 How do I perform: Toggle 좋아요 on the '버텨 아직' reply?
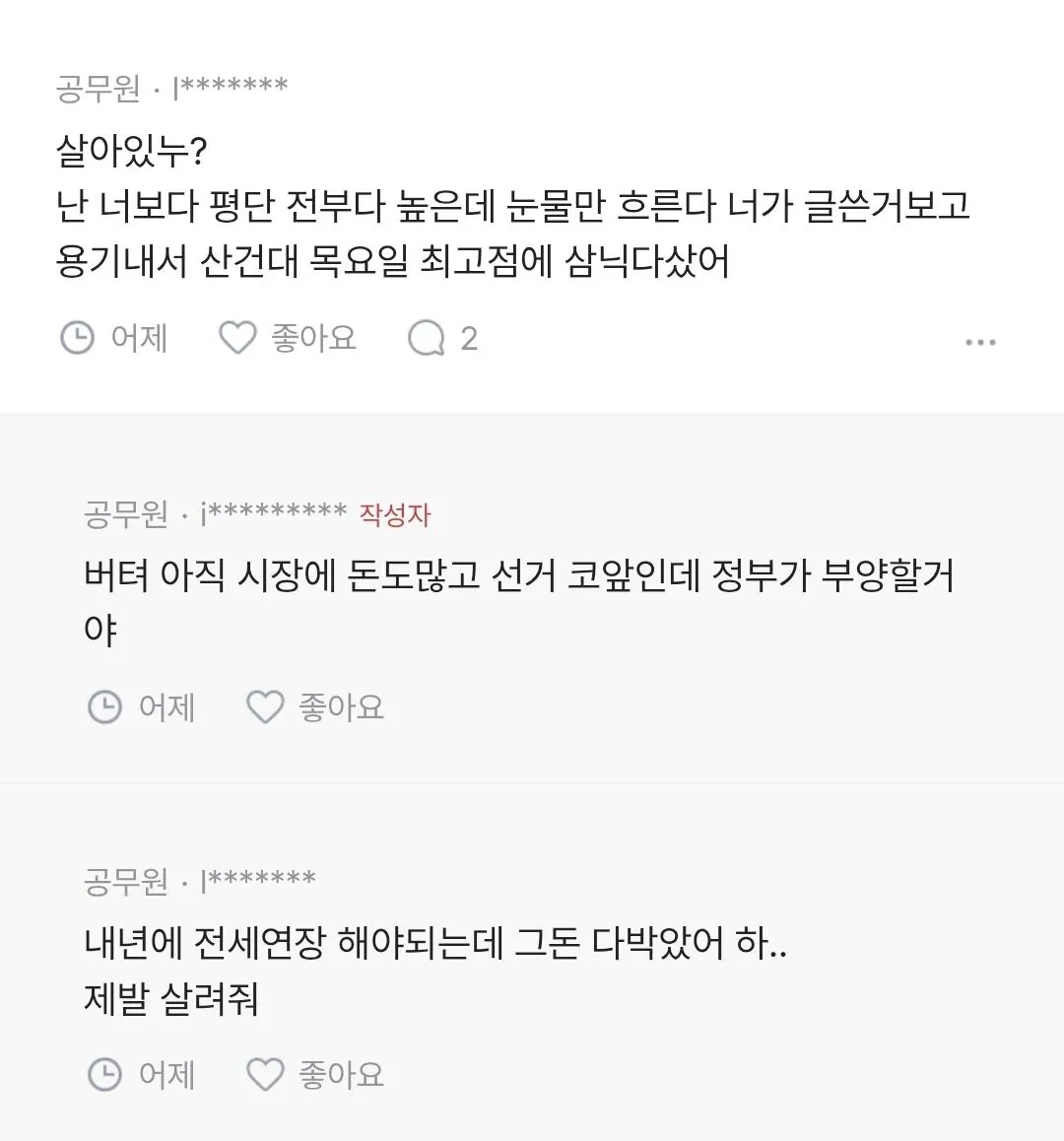[x=342, y=706]
